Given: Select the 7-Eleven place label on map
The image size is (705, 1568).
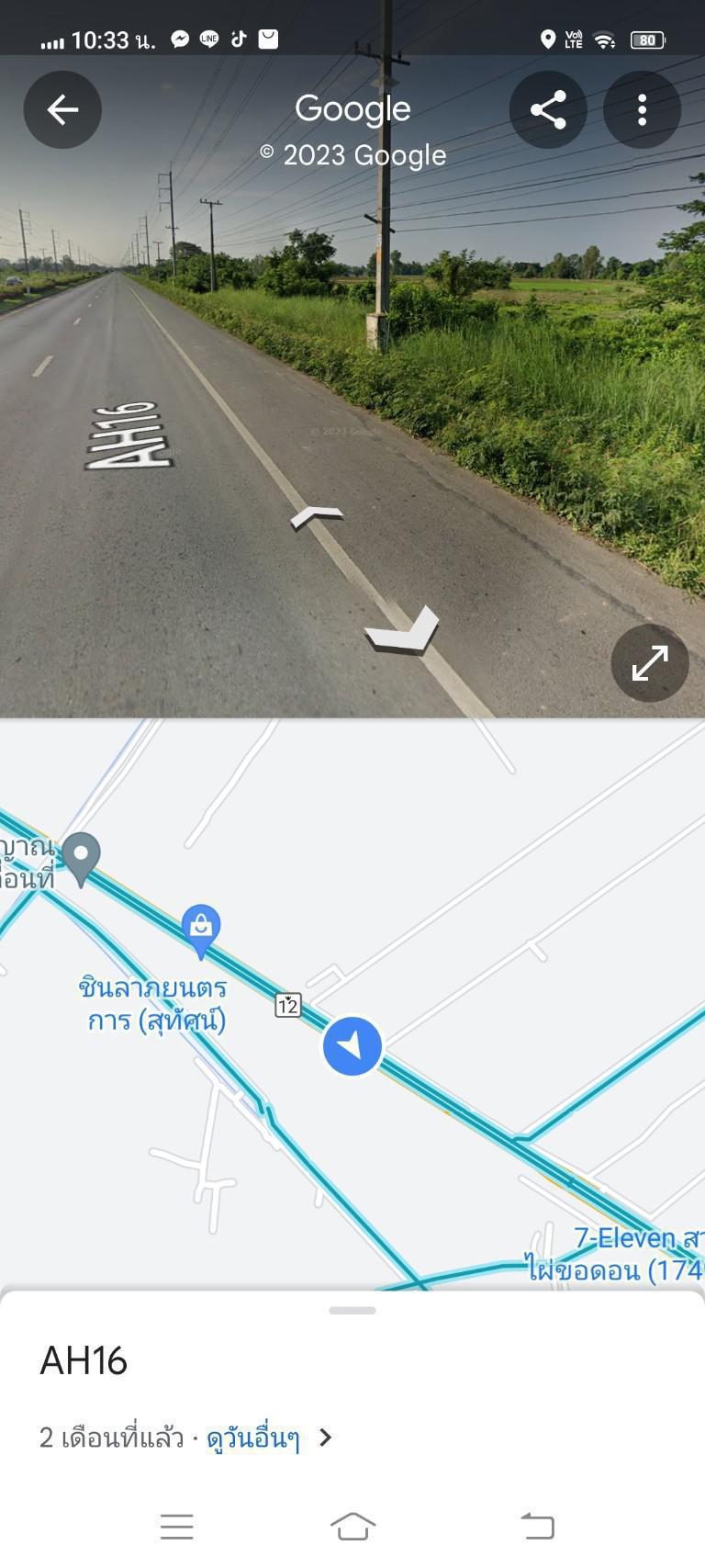Looking at the screenshot, I should [615, 1254].
